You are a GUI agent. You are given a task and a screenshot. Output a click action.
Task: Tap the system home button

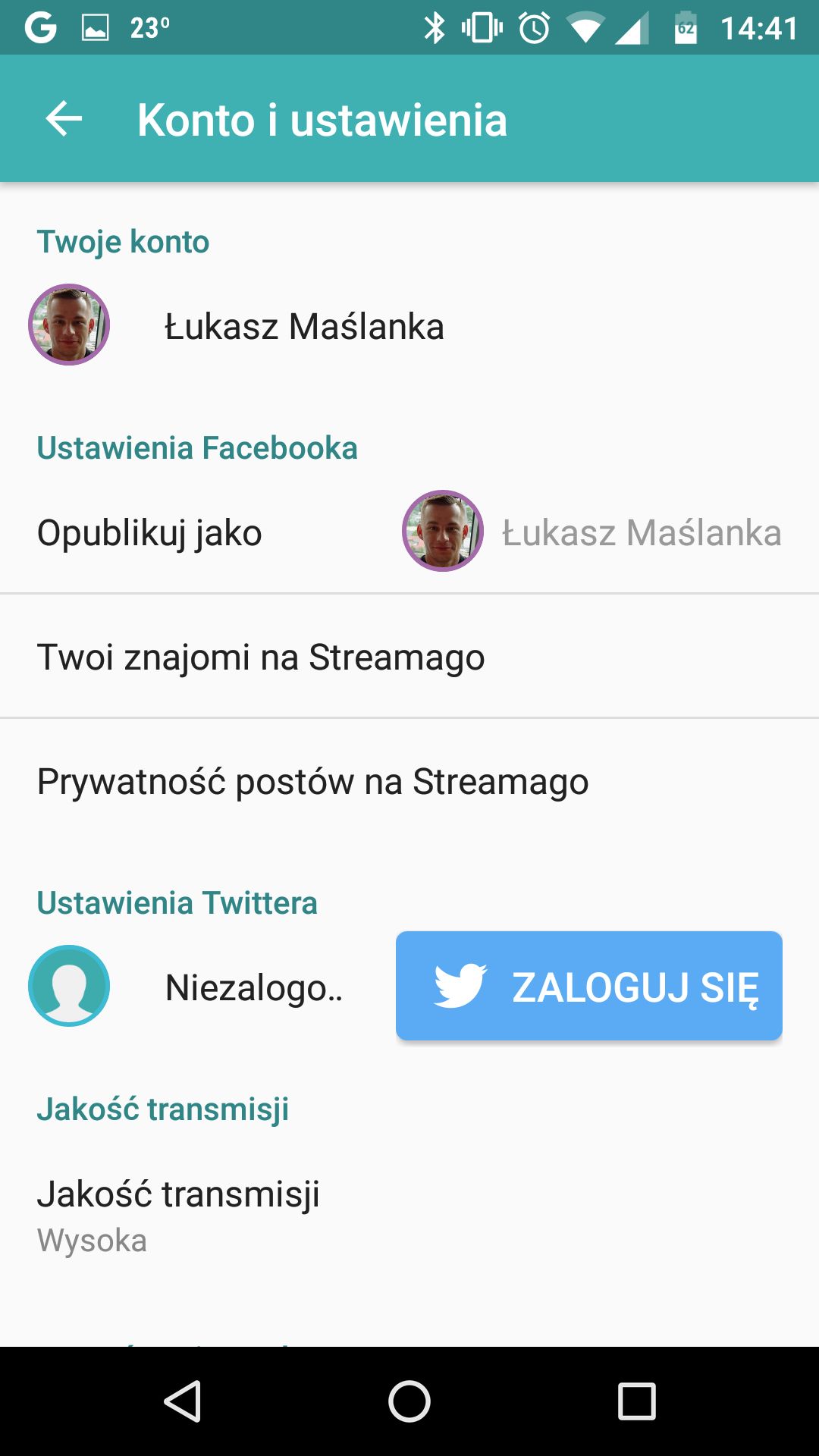(409, 1401)
